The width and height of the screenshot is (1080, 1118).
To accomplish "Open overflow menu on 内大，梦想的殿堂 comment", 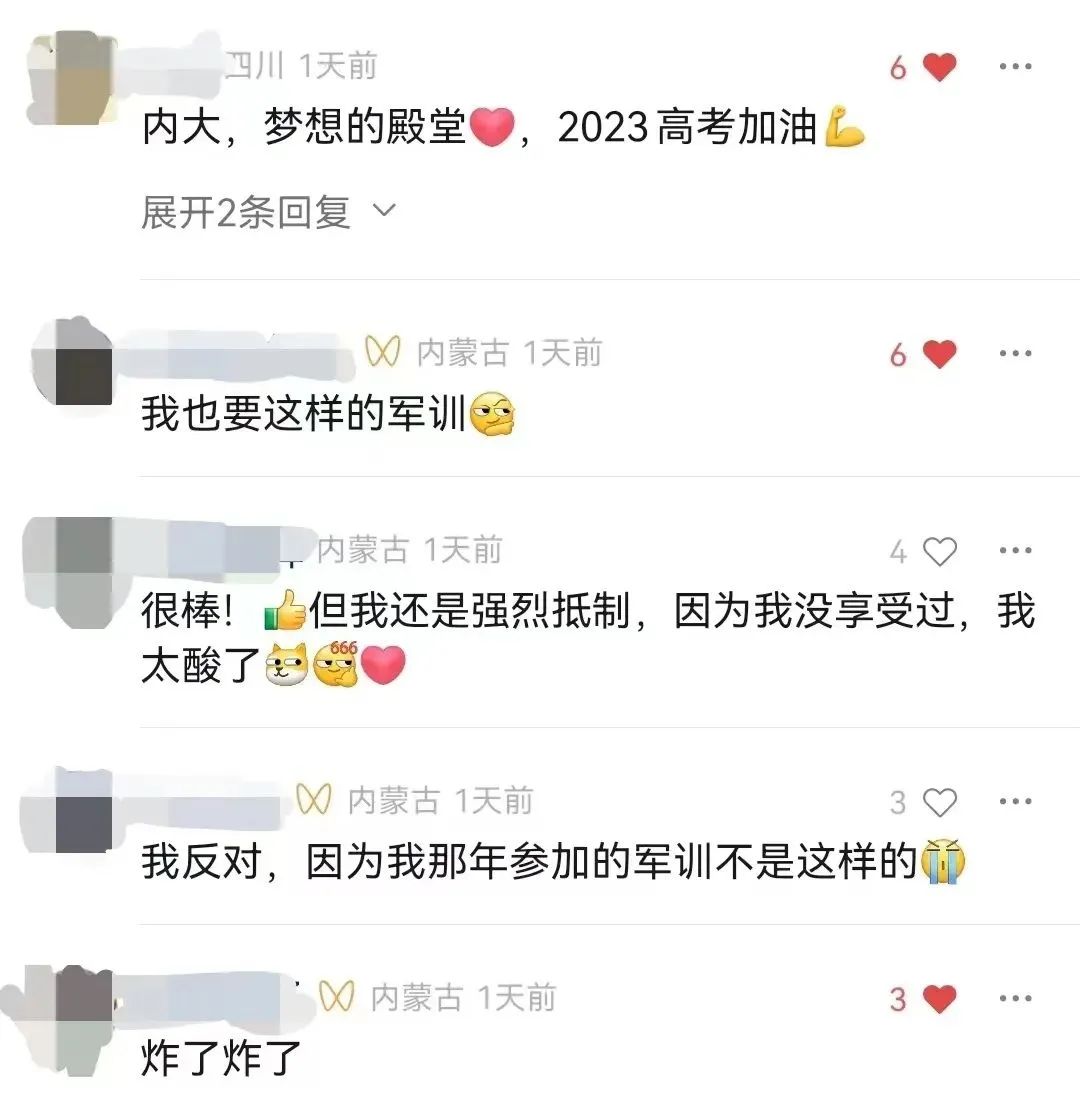I will pos(1016,67).
